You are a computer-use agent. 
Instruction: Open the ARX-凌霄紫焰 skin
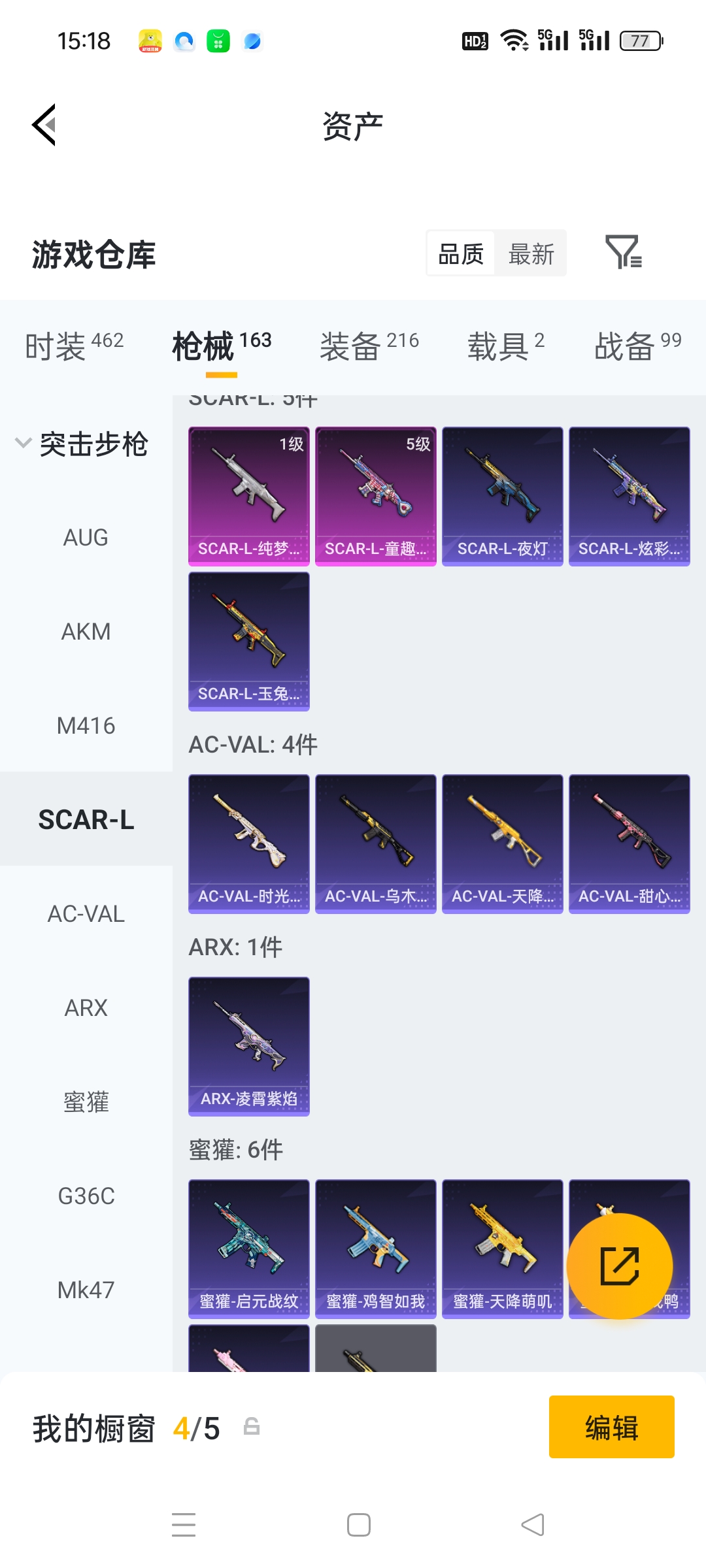[248, 1046]
